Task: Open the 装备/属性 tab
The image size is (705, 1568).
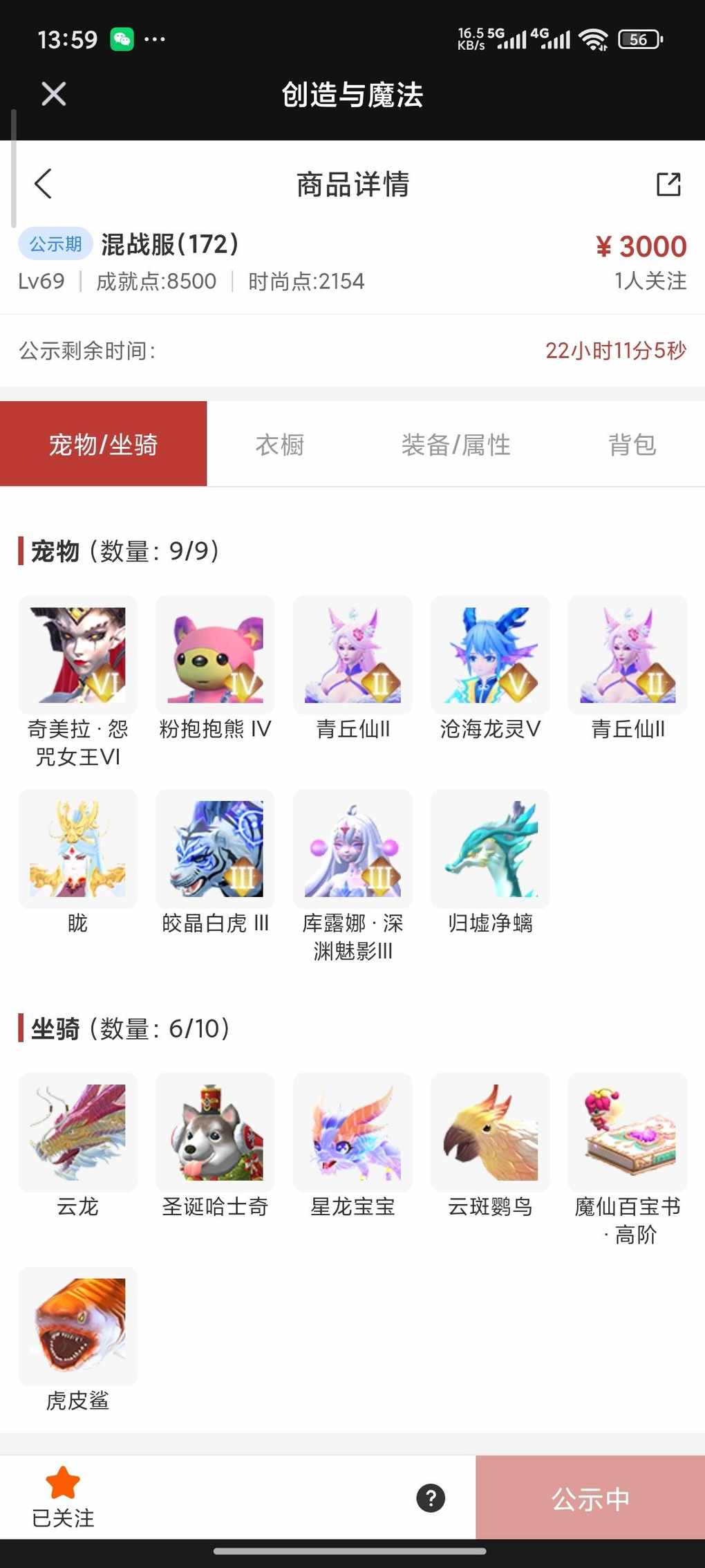Action: (x=455, y=444)
